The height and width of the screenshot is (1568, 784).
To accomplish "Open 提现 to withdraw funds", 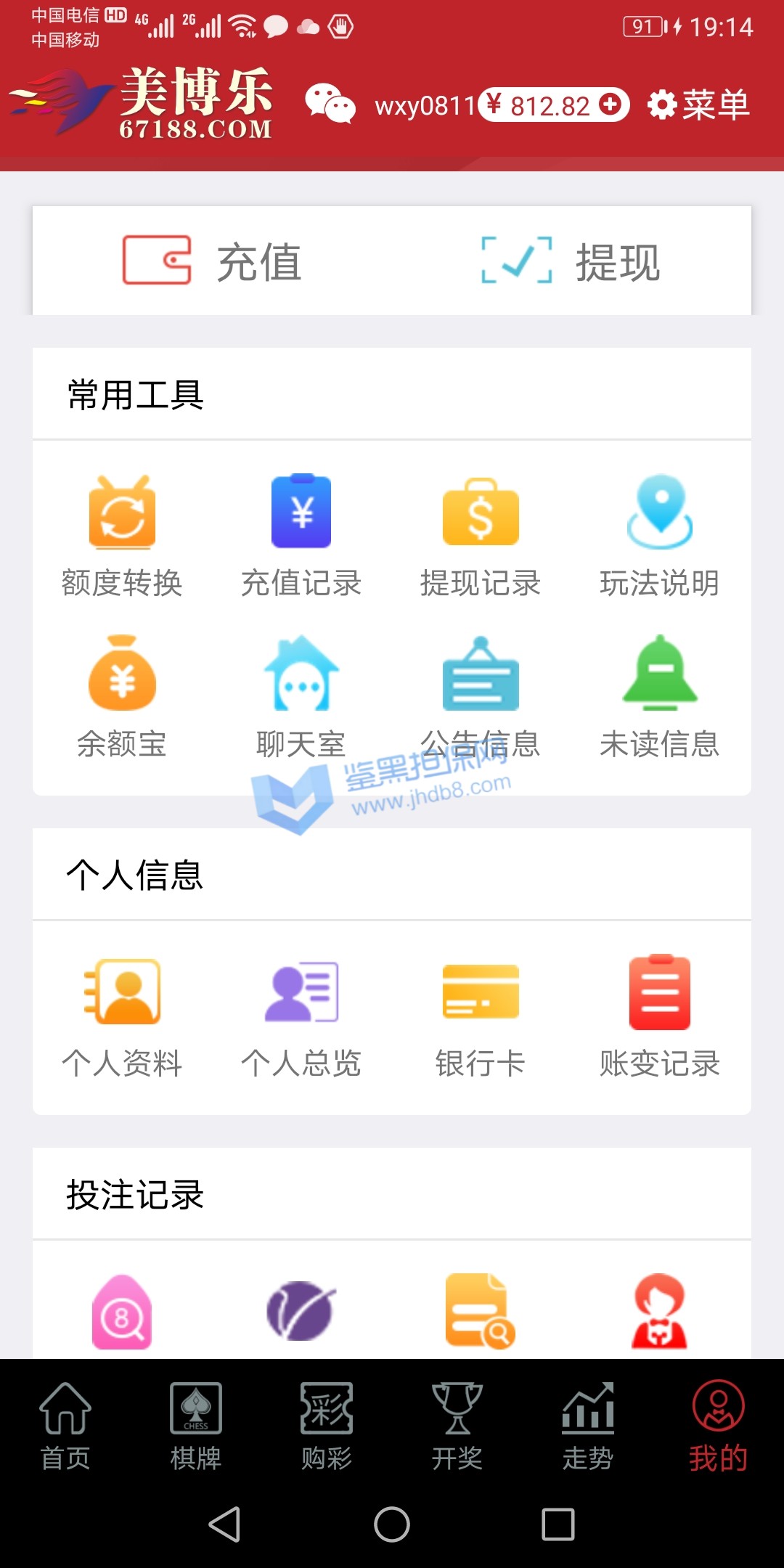I will coord(571,261).
